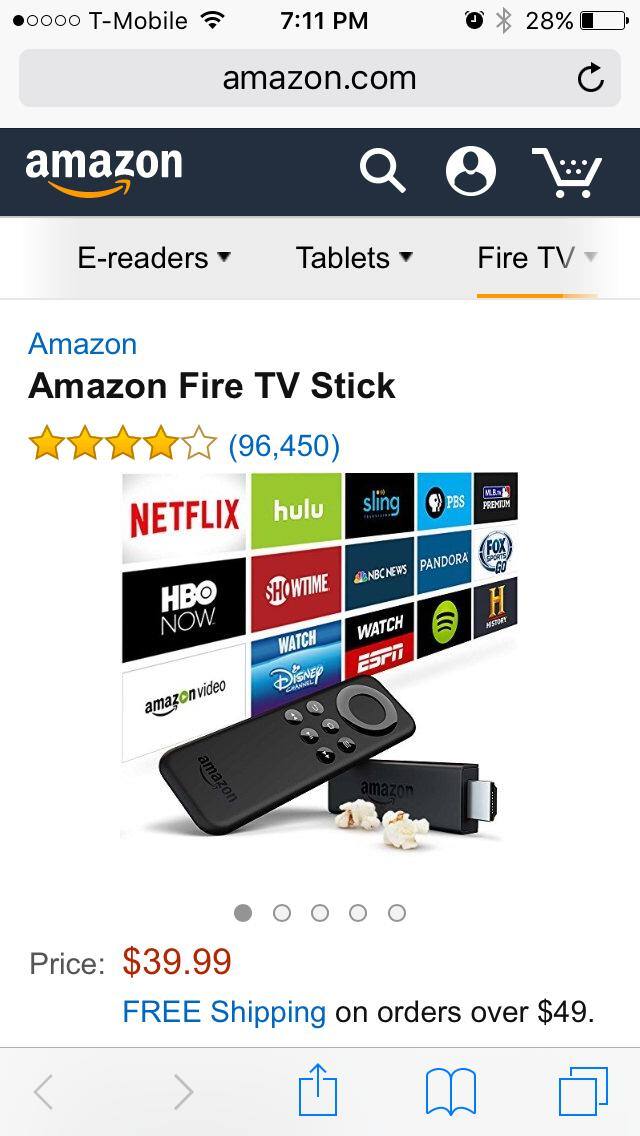This screenshot has width=640, height=1136.
Task: Expand the Fire TV dropdown
Action: coord(536,258)
